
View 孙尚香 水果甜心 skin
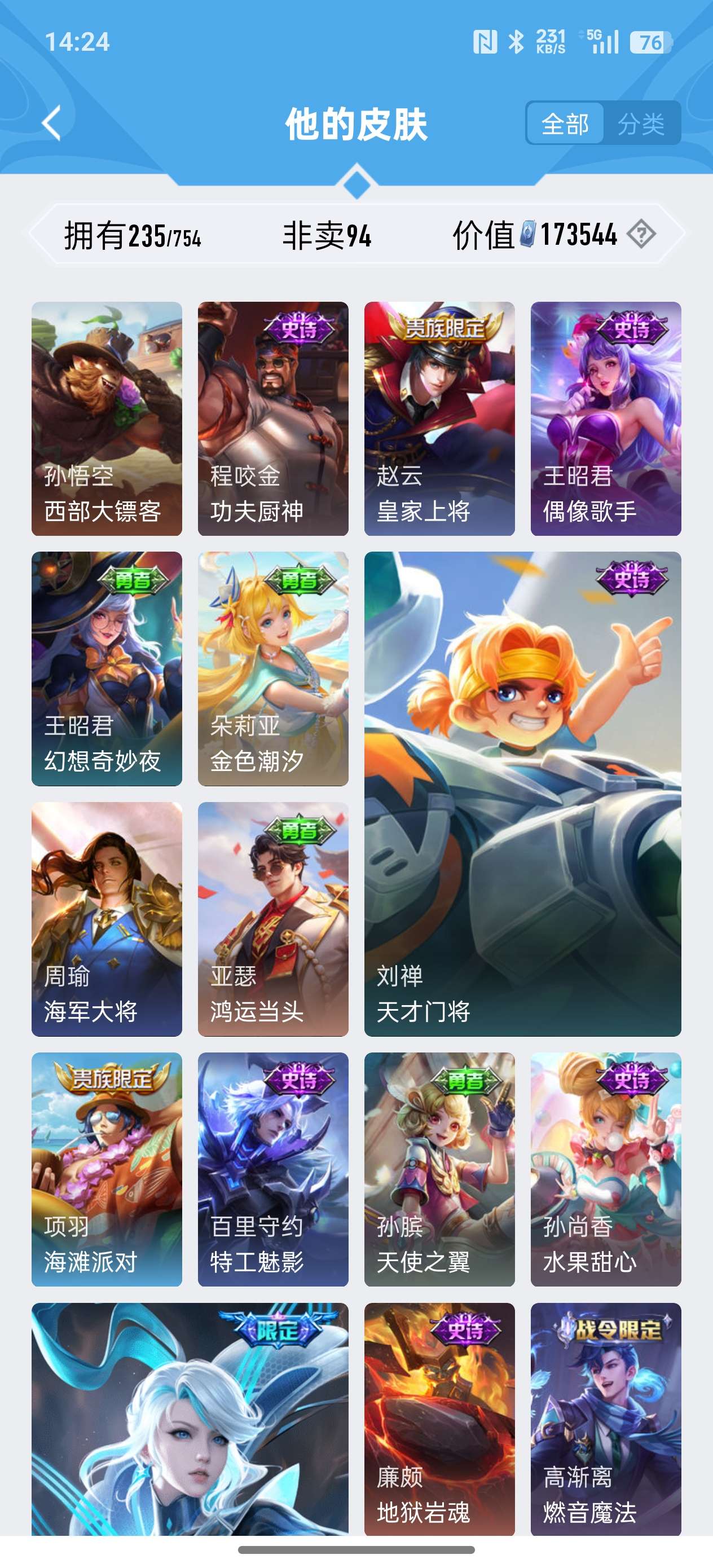click(x=605, y=1169)
